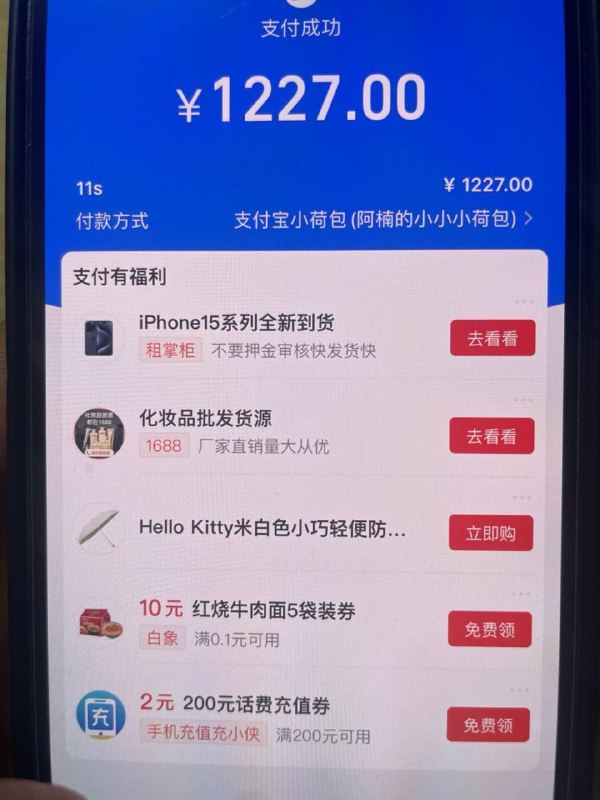The image size is (600, 800).
Task: Tap 去看看 for 化妆品批发货源
Action: 491,436
